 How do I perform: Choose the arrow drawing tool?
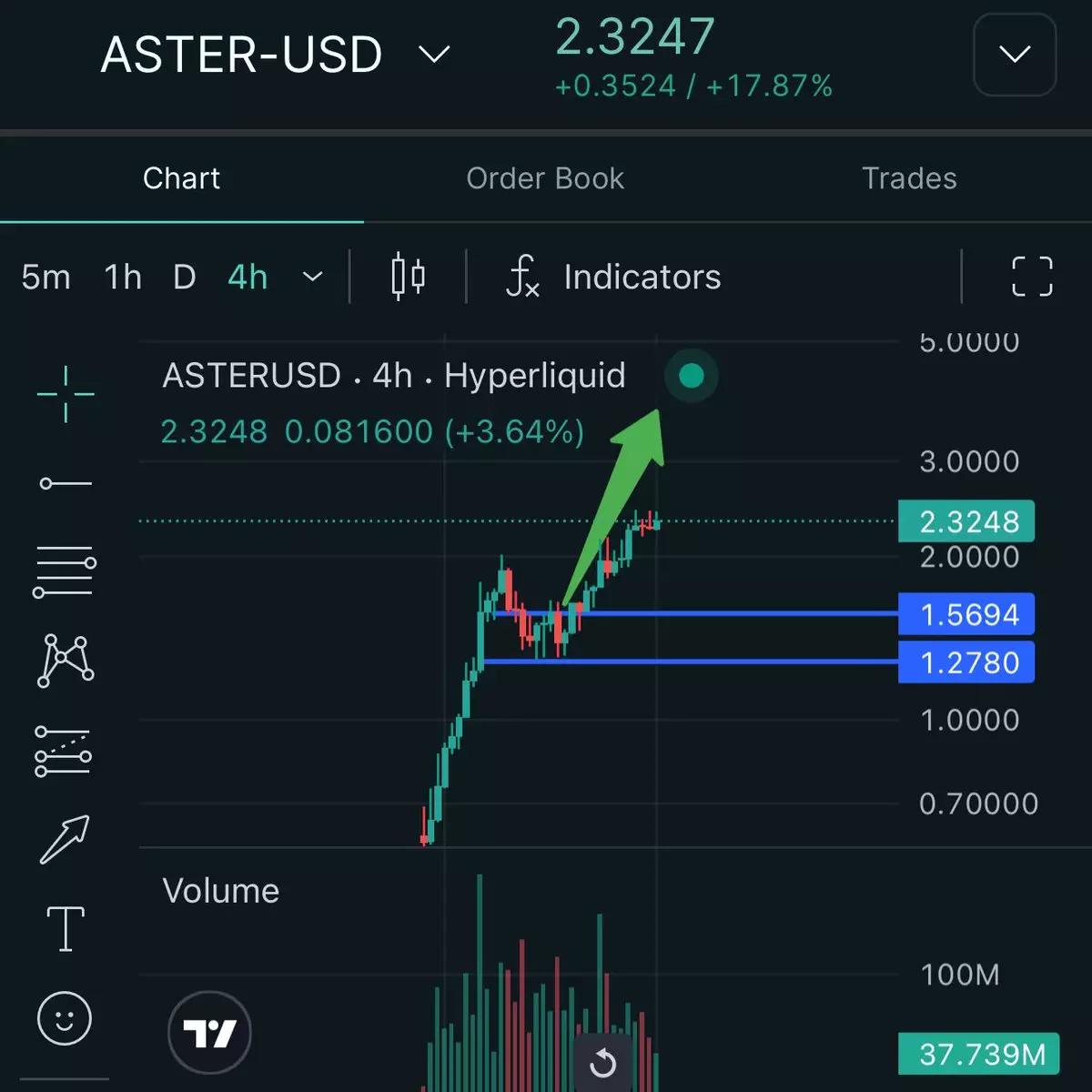pos(65,839)
